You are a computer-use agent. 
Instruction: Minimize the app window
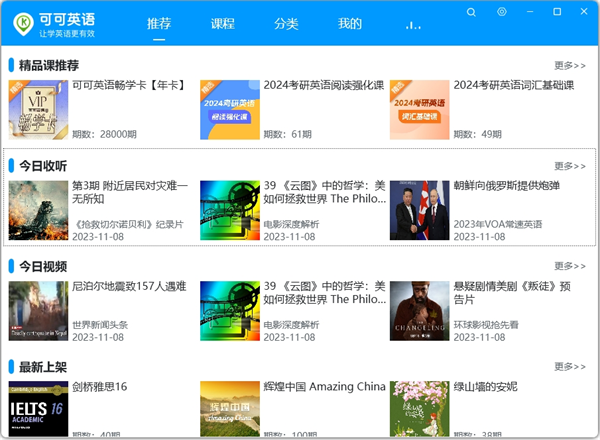529,12
